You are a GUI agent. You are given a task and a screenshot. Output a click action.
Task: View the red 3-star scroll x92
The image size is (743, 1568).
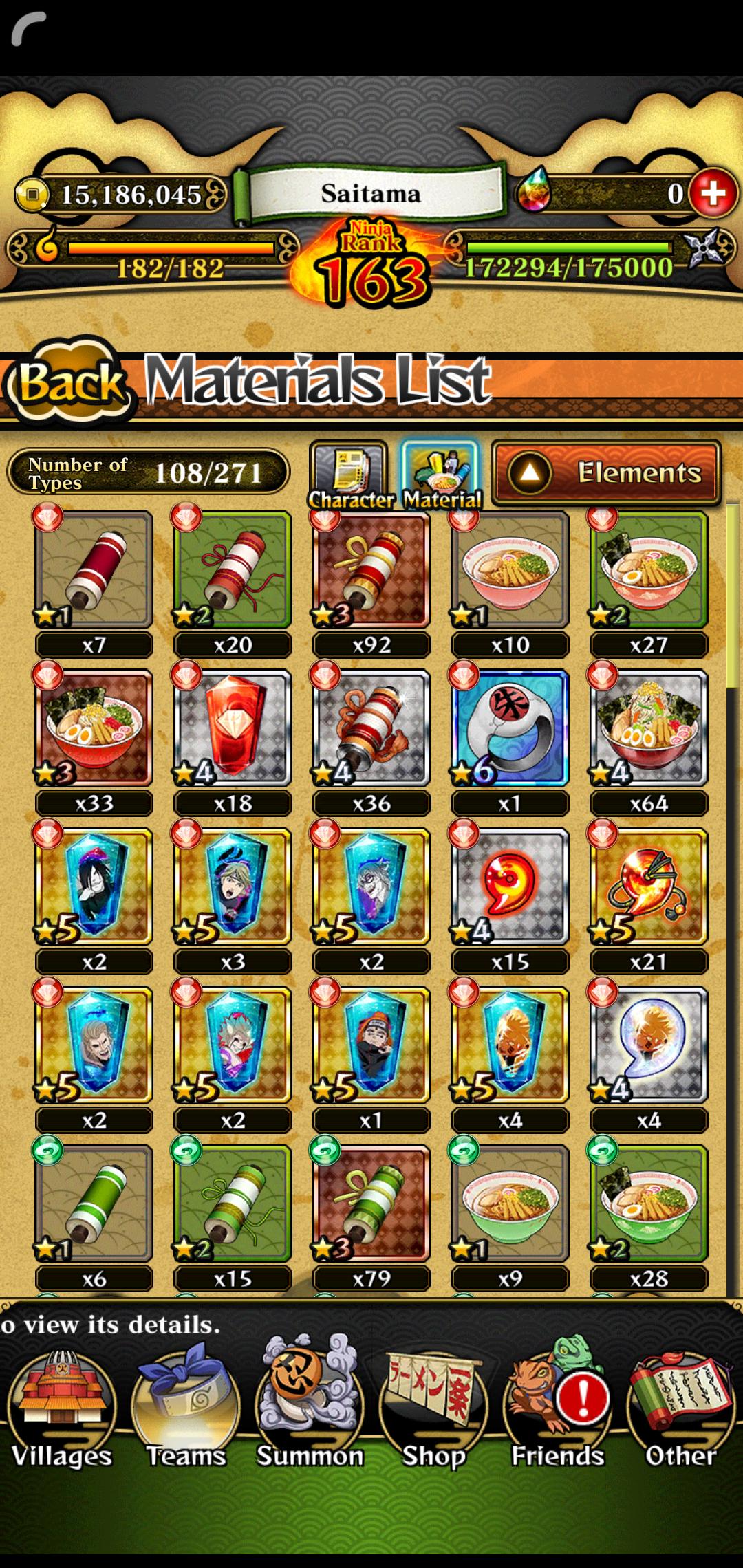tap(371, 569)
